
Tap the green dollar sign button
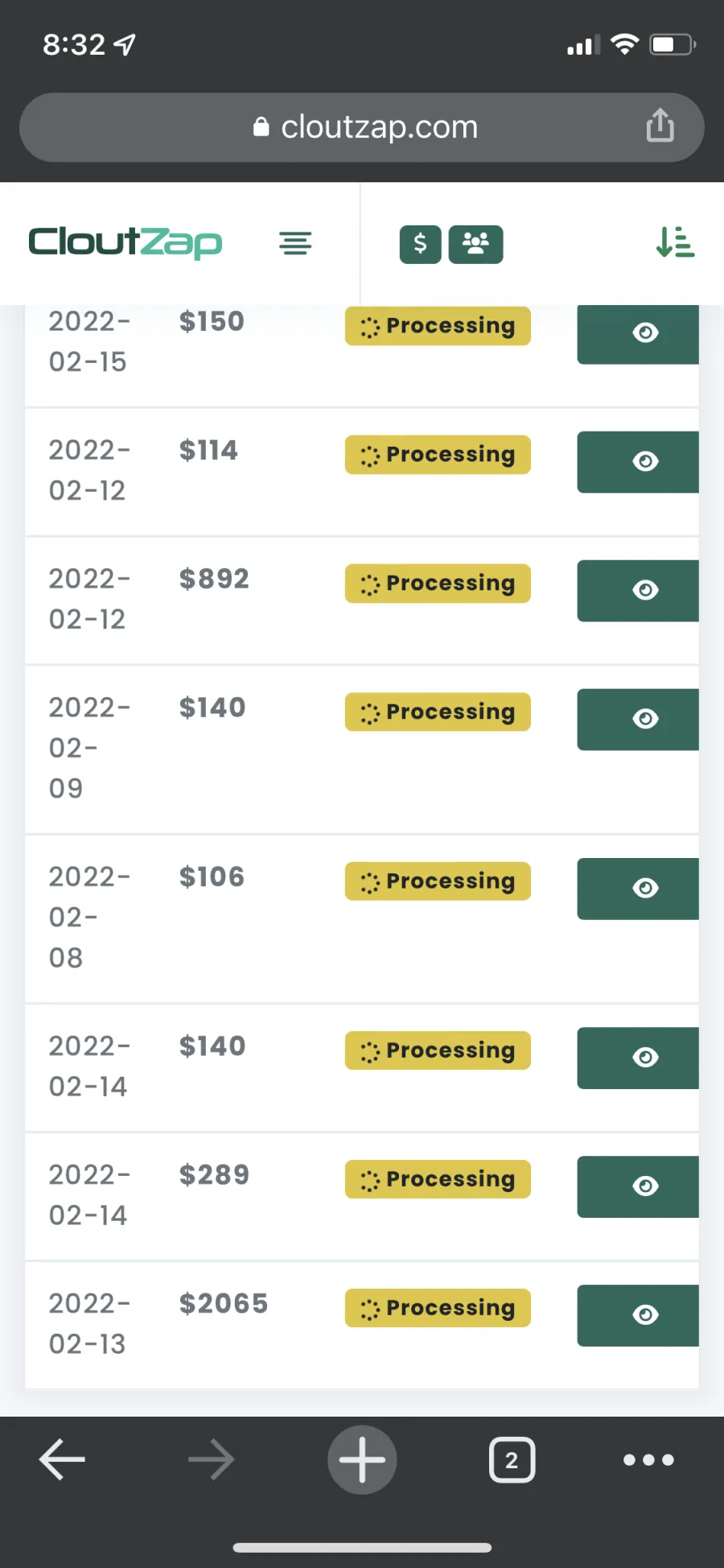pos(420,244)
